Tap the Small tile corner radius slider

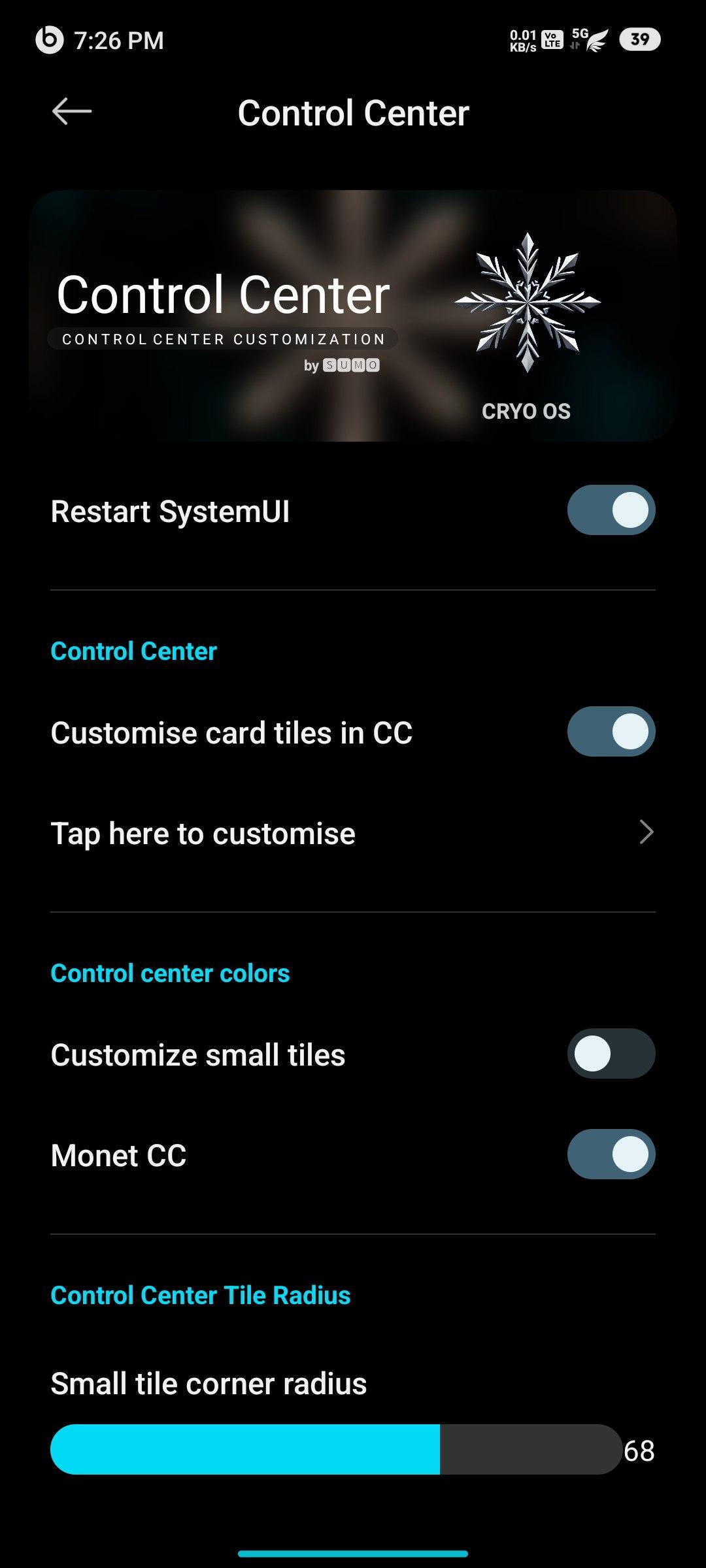click(336, 1449)
